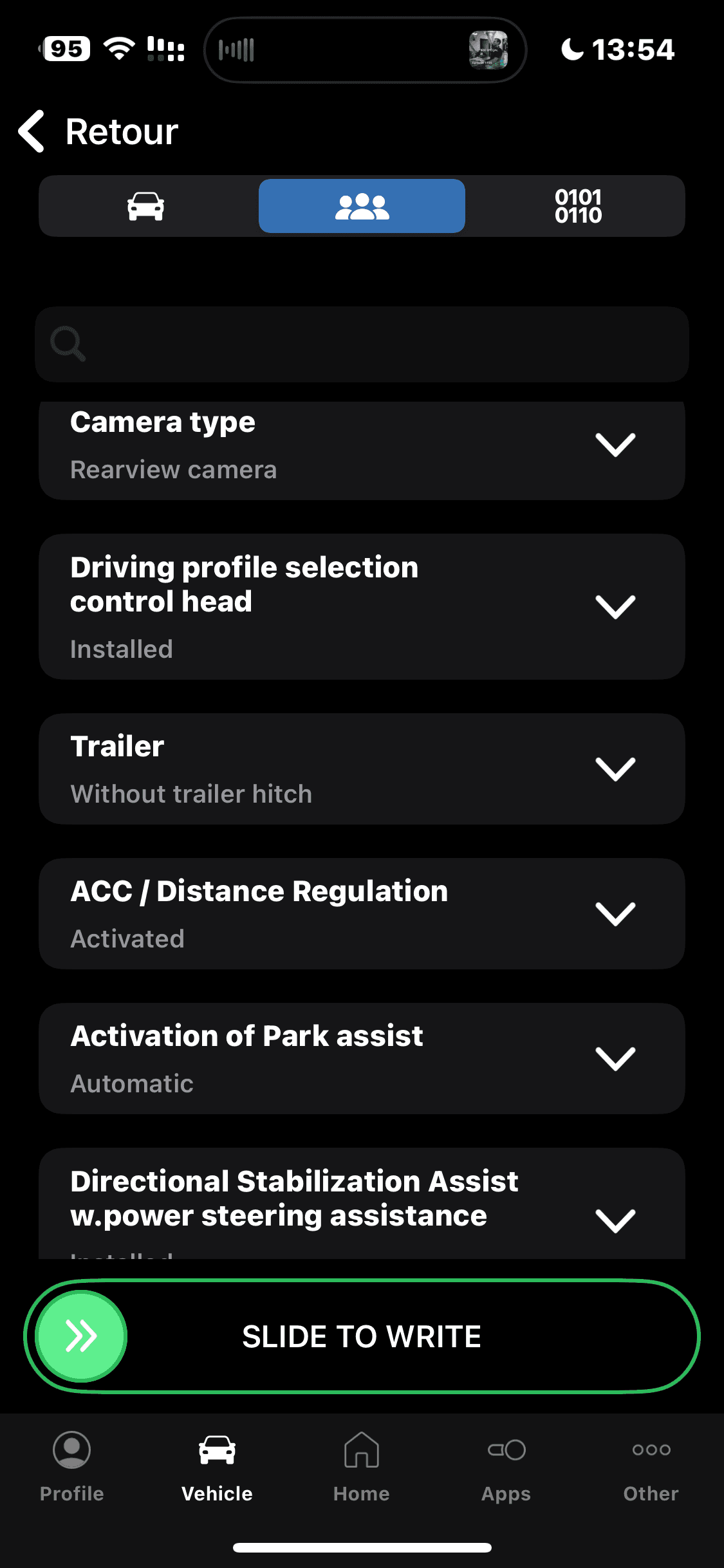This screenshot has height=1568, width=724.
Task: Tap the Slide to Write handle
Action: (82, 1336)
